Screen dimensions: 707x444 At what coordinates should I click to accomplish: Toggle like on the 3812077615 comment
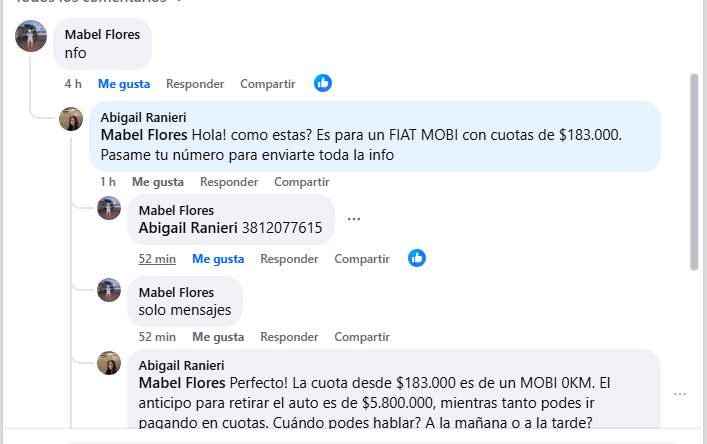coord(218,258)
